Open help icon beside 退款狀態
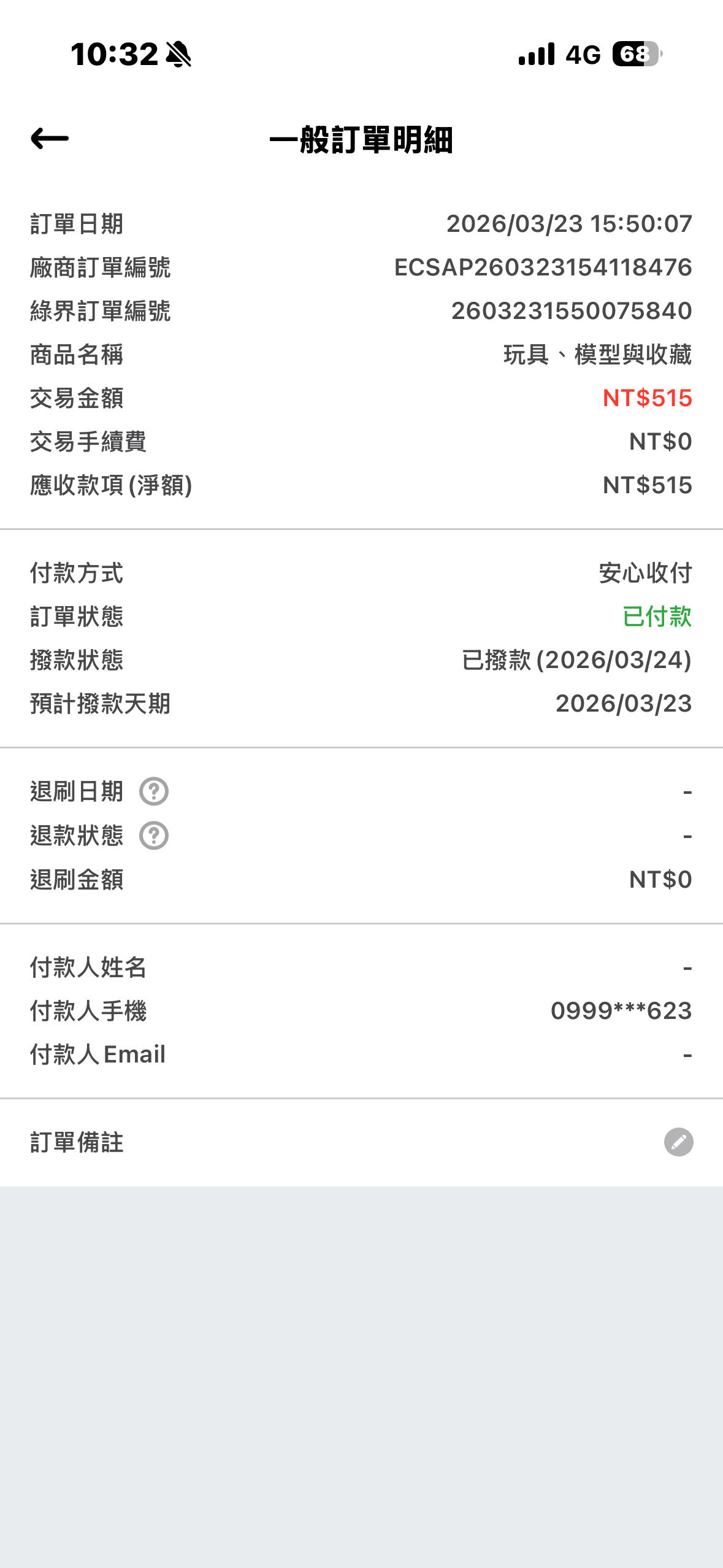This screenshot has height=1568, width=723. pyautogui.click(x=154, y=836)
